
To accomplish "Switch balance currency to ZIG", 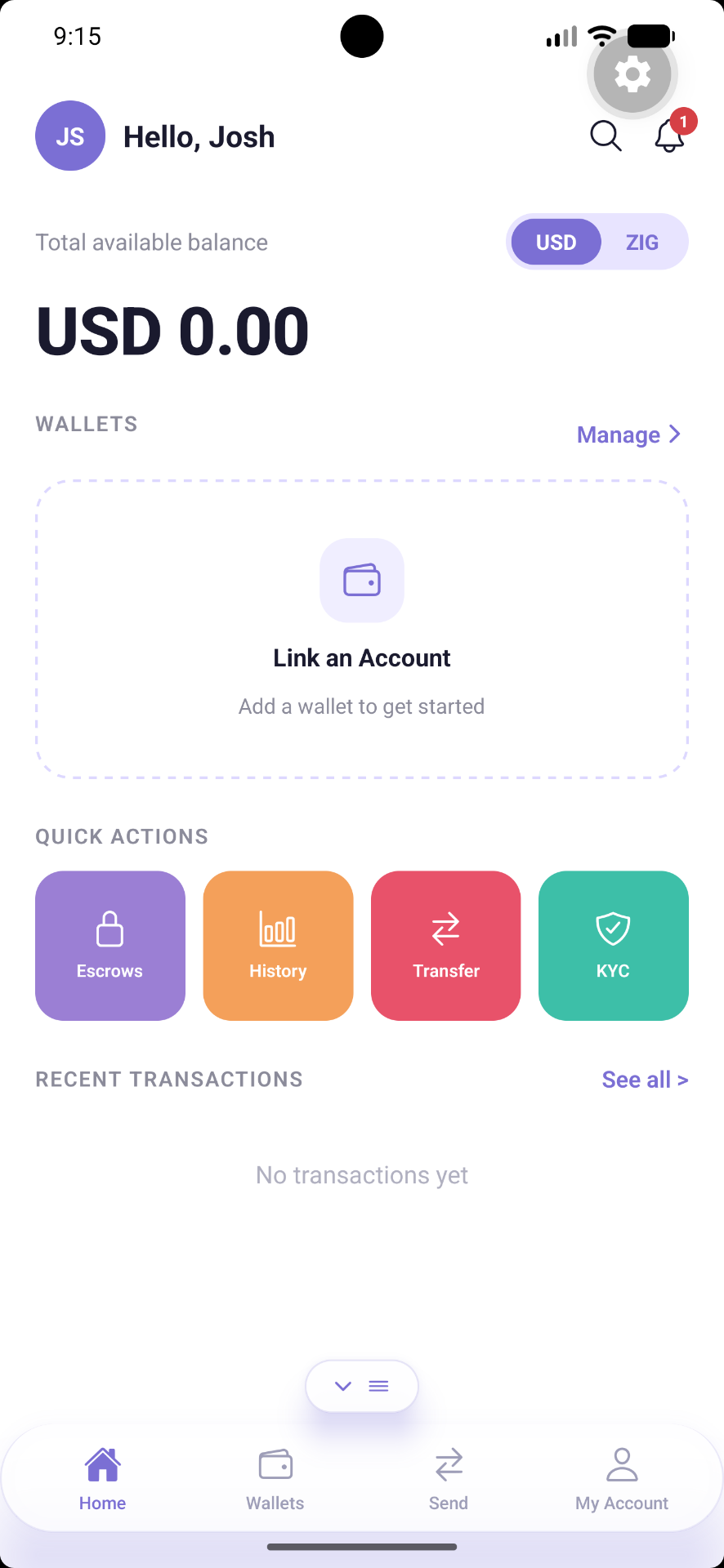I will point(642,242).
